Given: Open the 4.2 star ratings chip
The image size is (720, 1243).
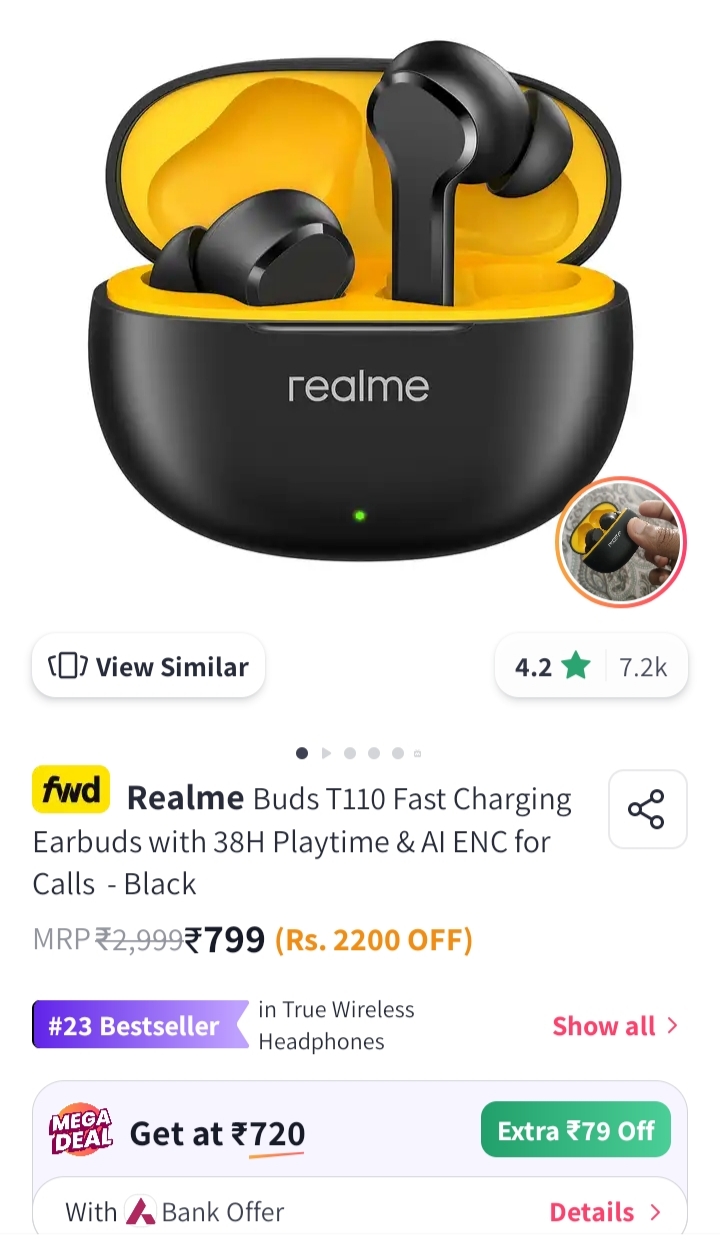Looking at the screenshot, I should [x=591, y=666].
